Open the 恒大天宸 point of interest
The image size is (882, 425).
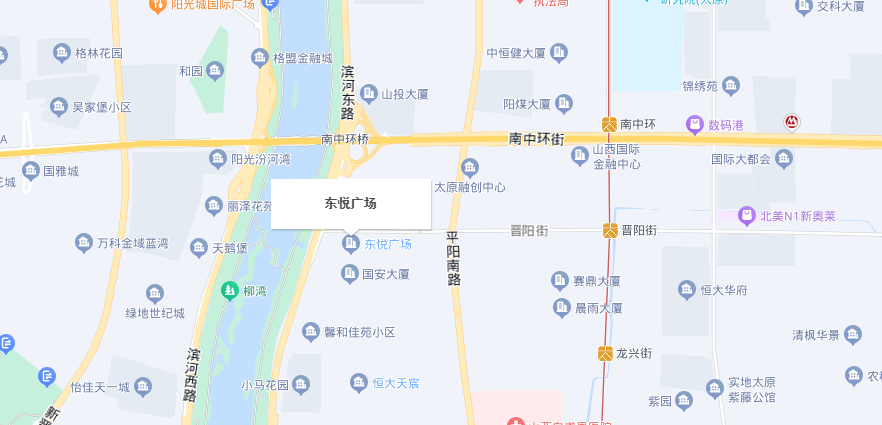359,382
